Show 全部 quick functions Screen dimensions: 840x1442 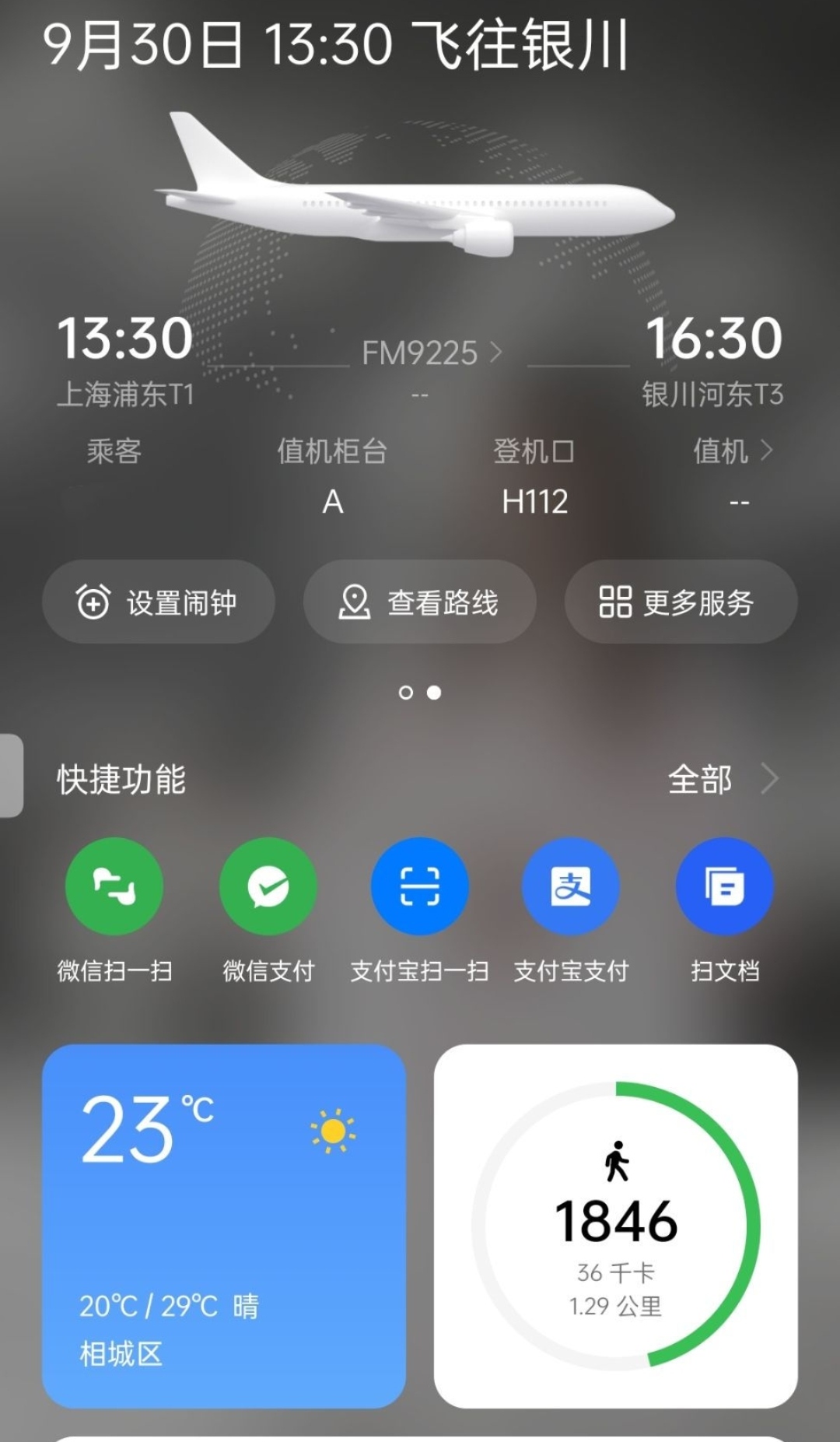[721, 779]
